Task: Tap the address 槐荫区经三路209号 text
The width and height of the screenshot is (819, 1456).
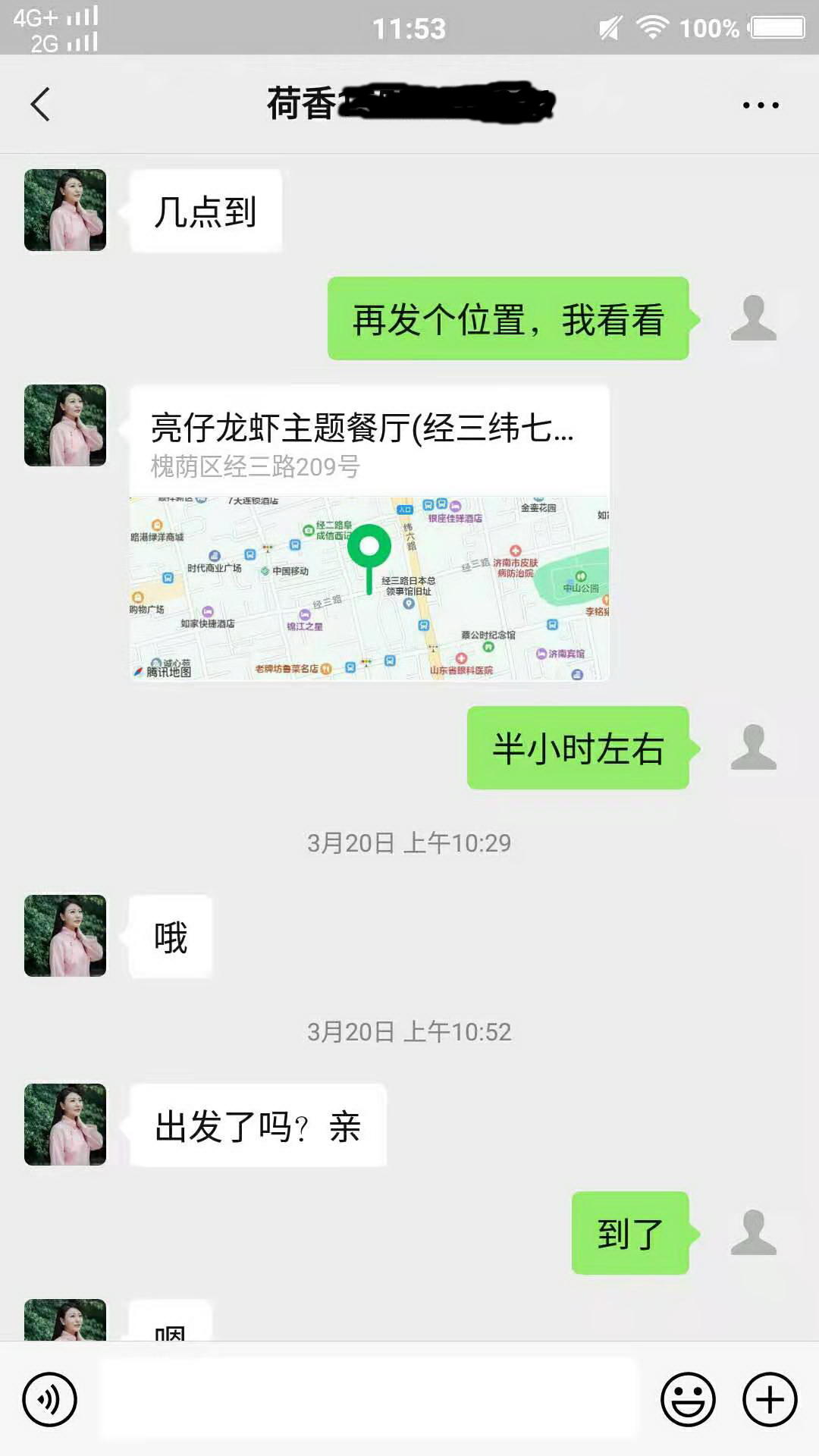Action: tap(256, 469)
